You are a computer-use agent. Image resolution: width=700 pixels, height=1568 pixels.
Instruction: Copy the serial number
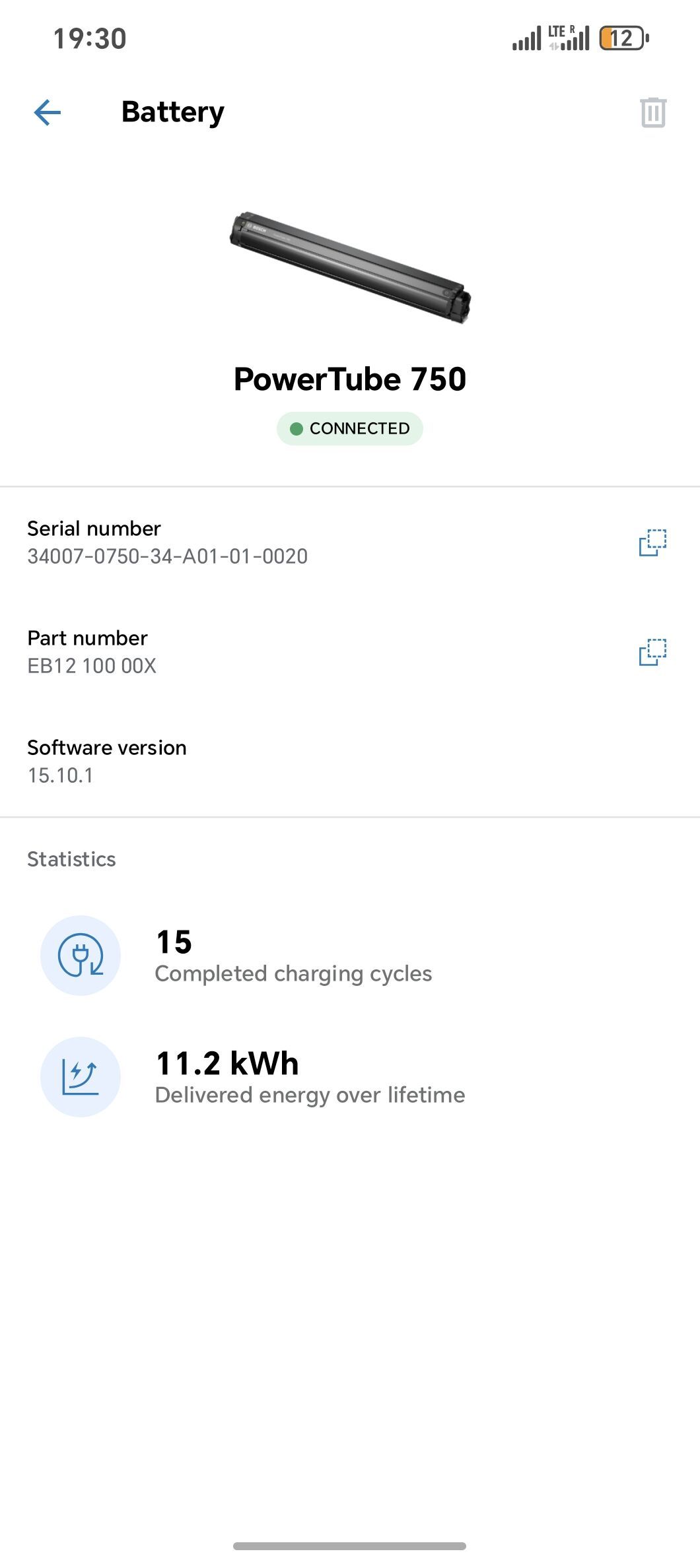click(652, 542)
